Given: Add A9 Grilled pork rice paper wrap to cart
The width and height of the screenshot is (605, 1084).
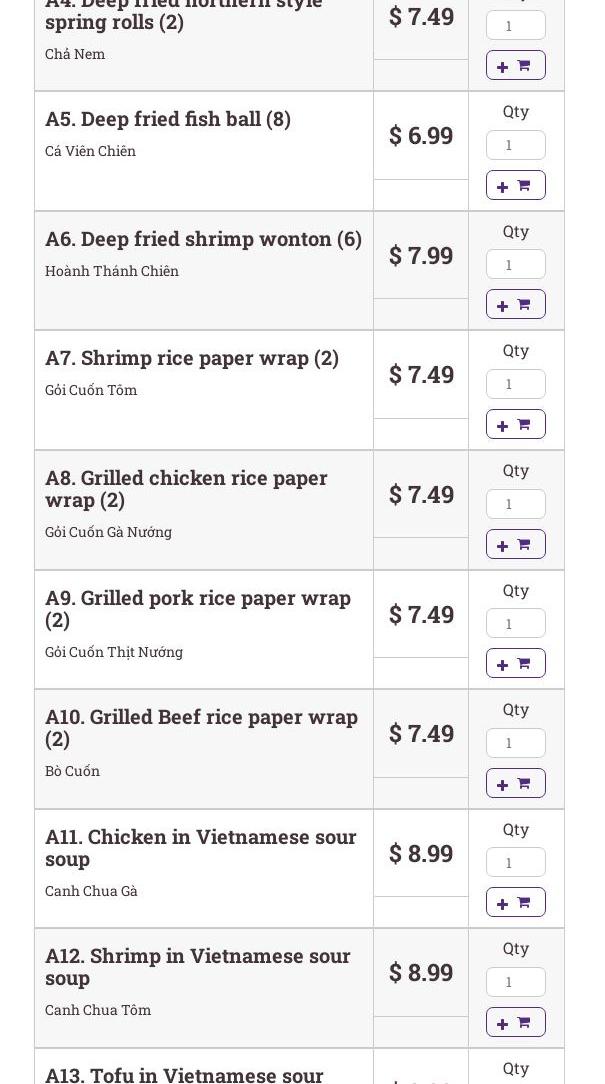Looking at the screenshot, I should [515, 663].
